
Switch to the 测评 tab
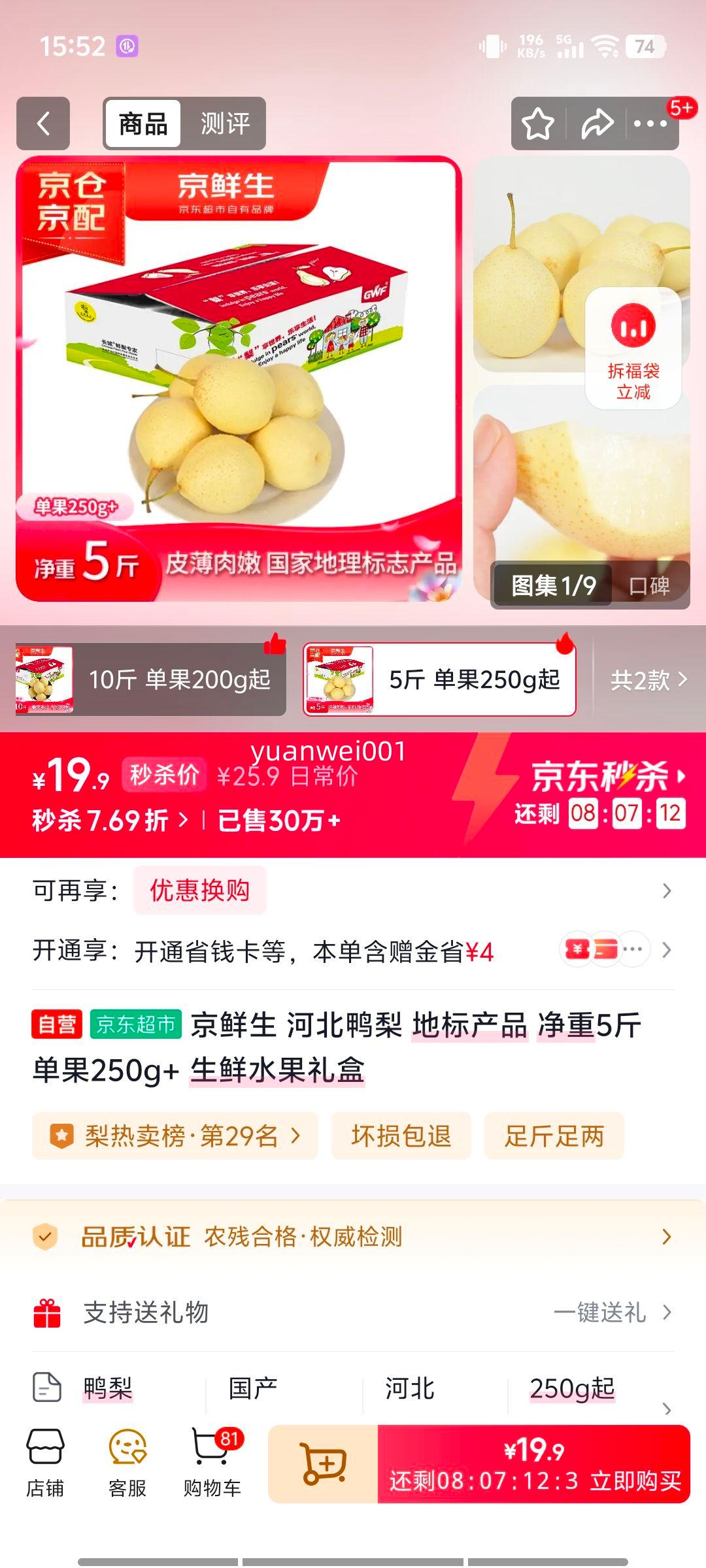pos(226,123)
